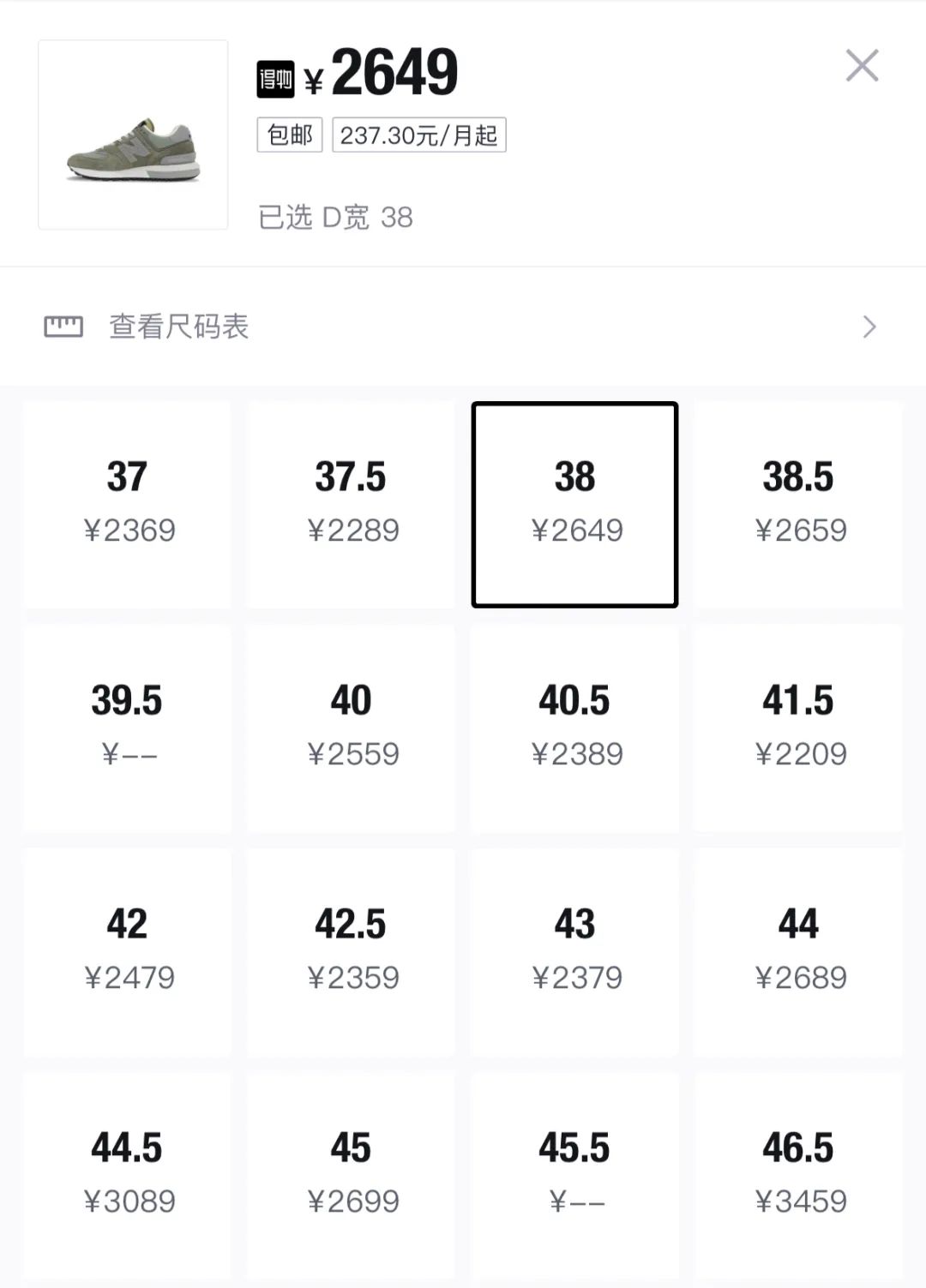This screenshot has height=1288, width=926.
Task: Select size 37 priced ¥2369
Action: click(x=126, y=504)
